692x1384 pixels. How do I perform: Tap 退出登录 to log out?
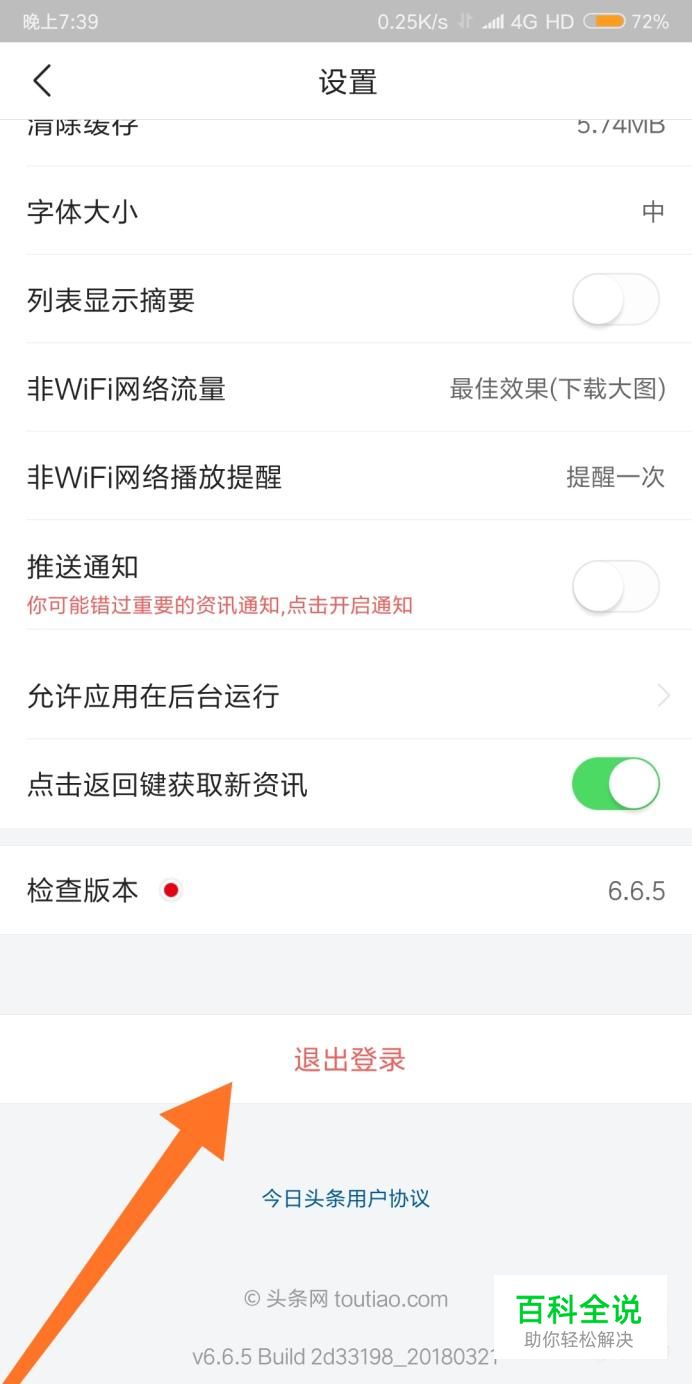click(349, 1060)
